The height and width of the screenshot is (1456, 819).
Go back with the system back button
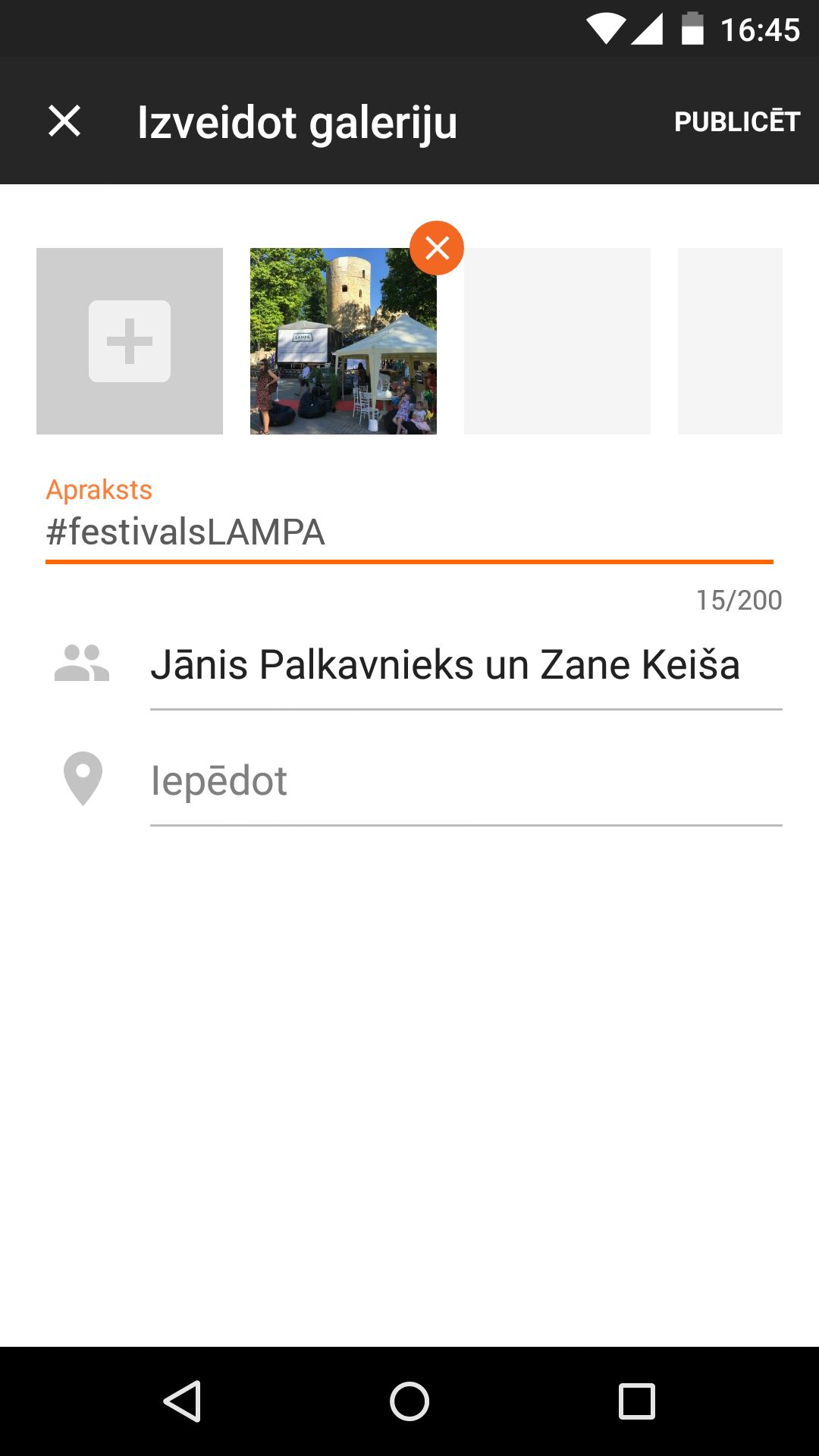183,1401
